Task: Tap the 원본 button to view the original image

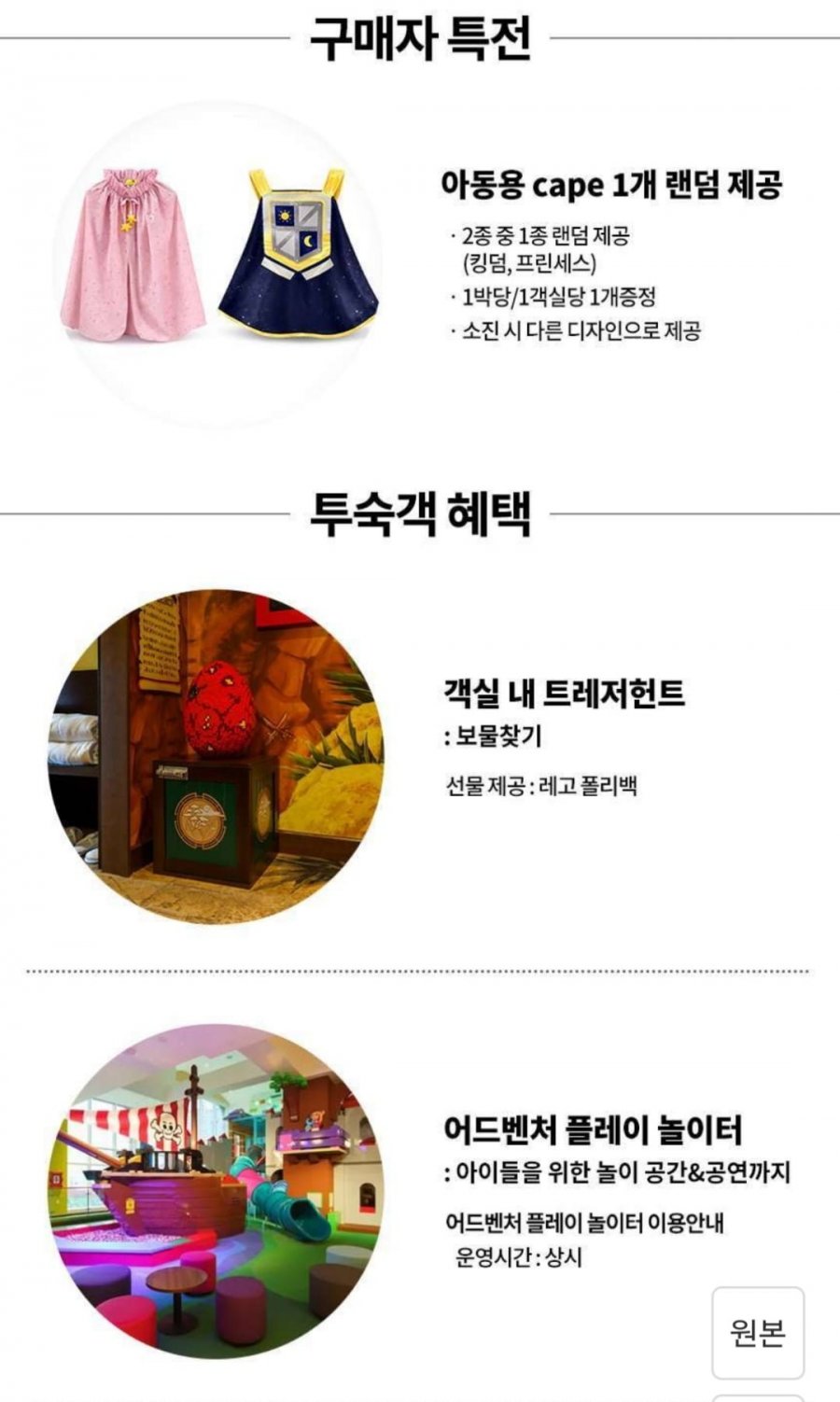Action: pos(757,1332)
